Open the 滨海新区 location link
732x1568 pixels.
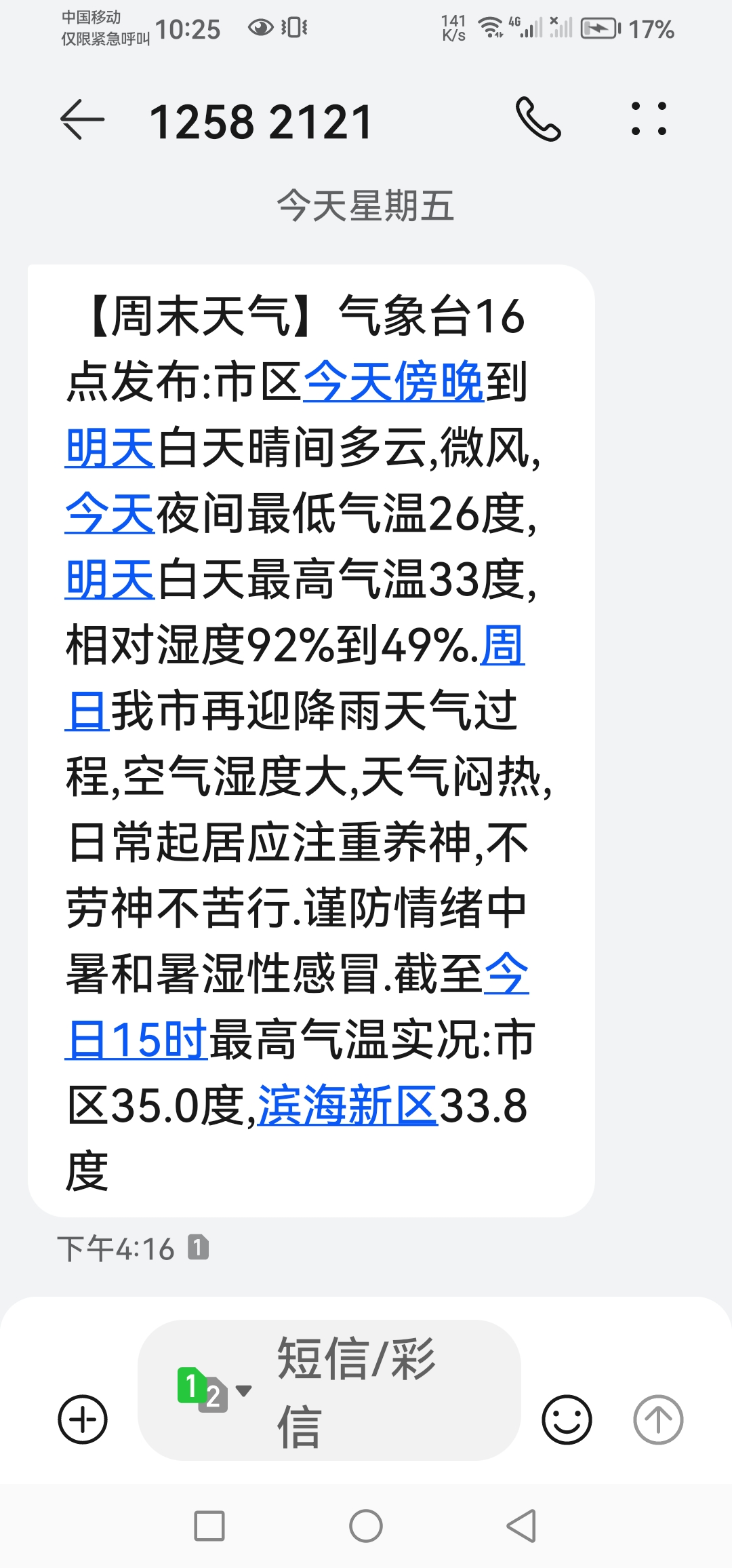click(348, 1105)
